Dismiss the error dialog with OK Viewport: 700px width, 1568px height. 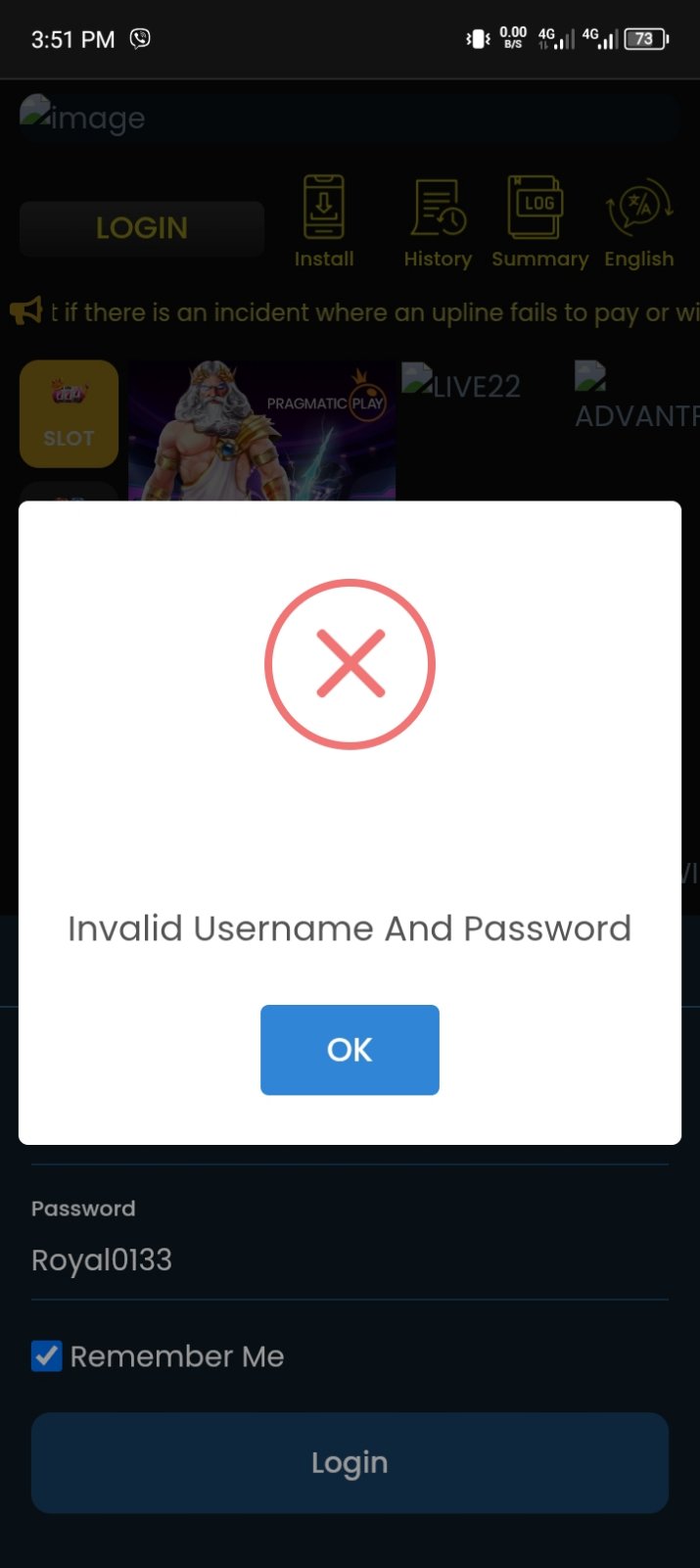click(350, 1049)
